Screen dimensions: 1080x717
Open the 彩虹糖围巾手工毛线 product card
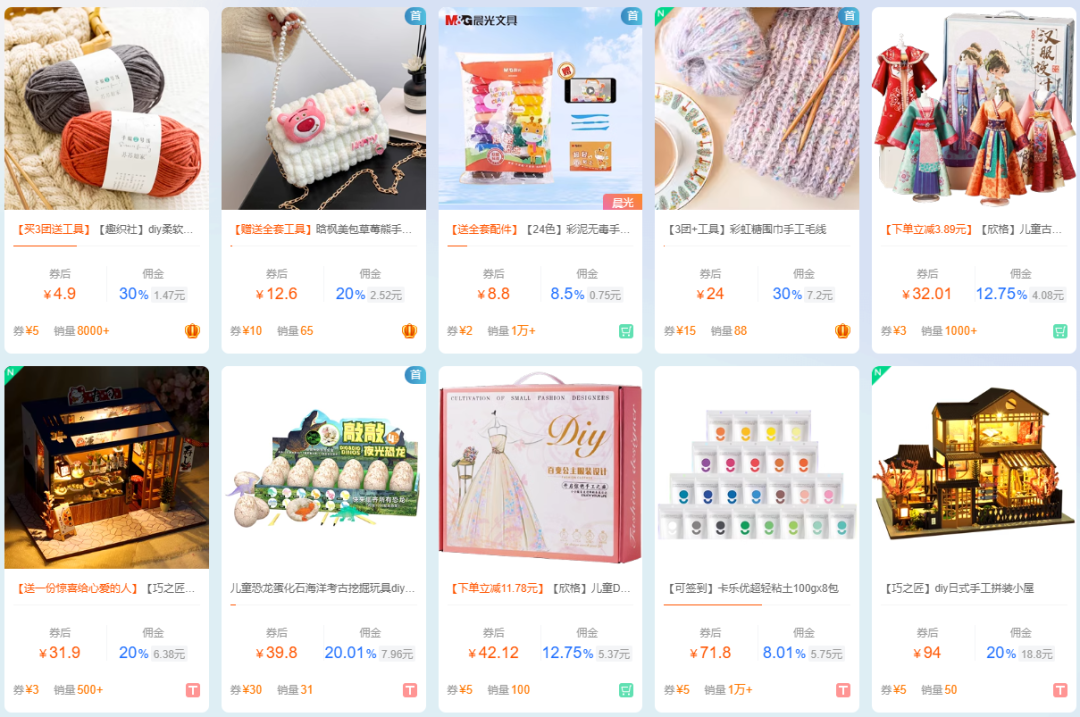tap(757, 110)
